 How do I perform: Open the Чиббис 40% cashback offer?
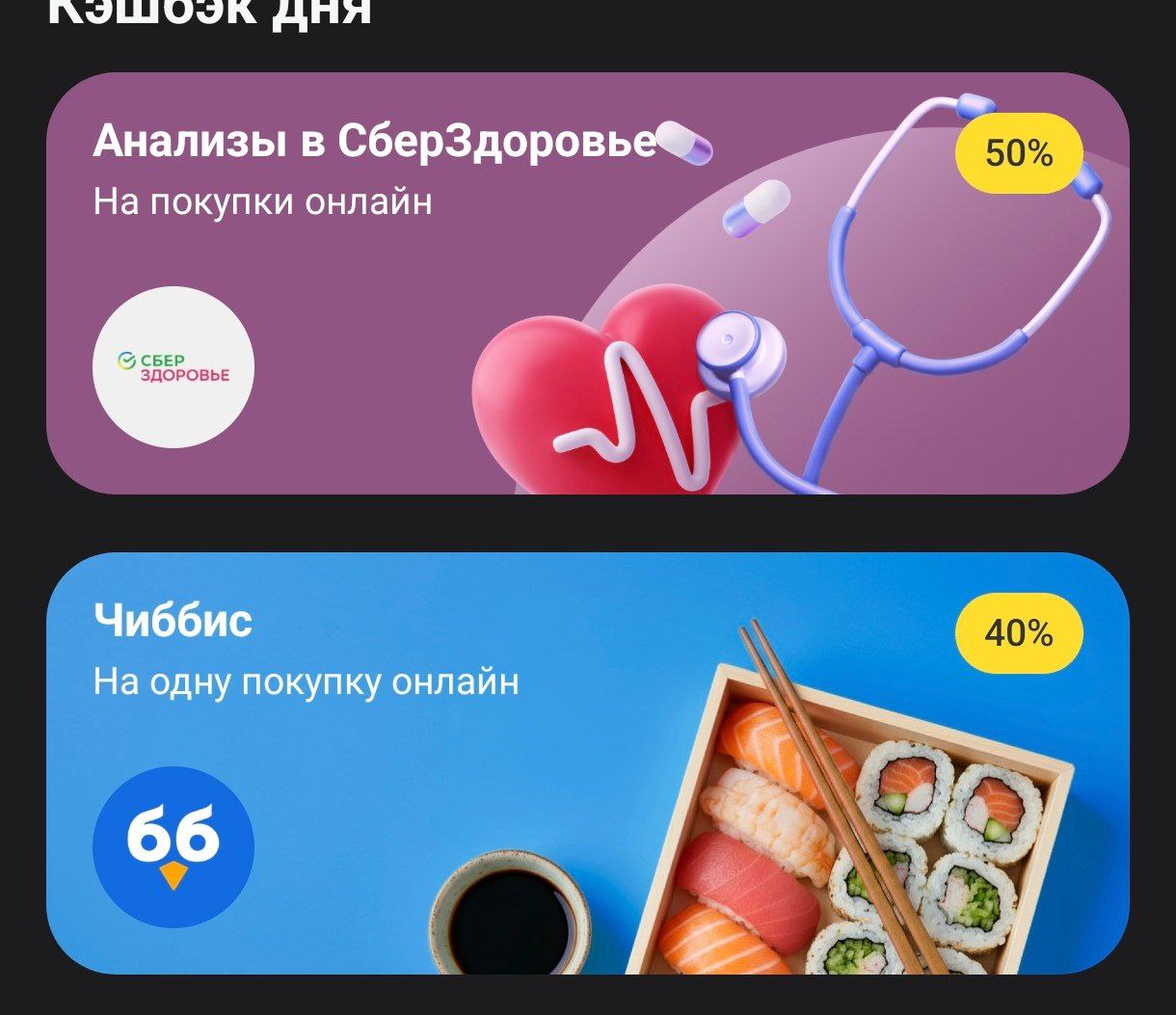pyautogui.click(x=587, y=762)
